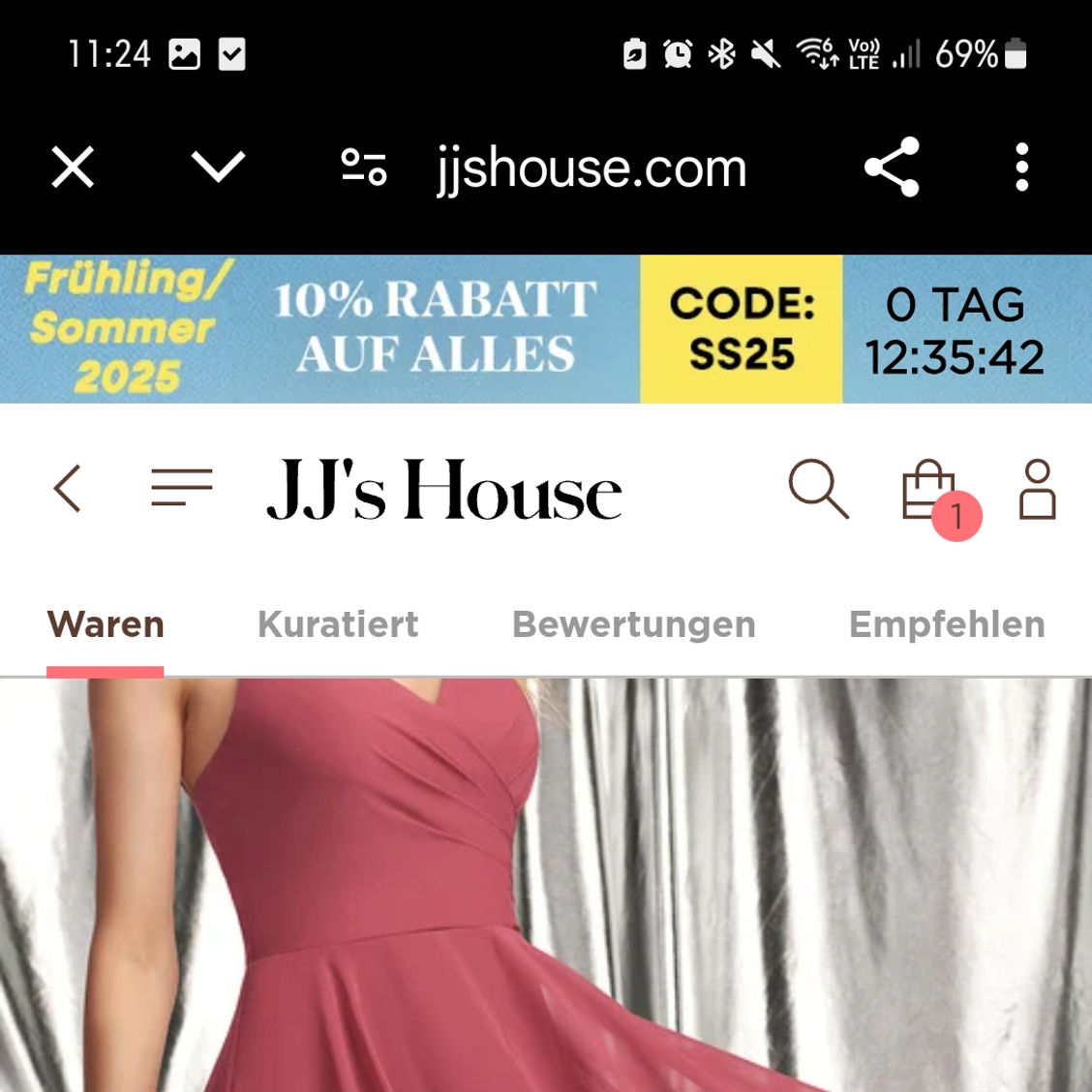Screen dimensions: 1092x1092
Task: Open the account profile icon
Action: point(1037,489)
